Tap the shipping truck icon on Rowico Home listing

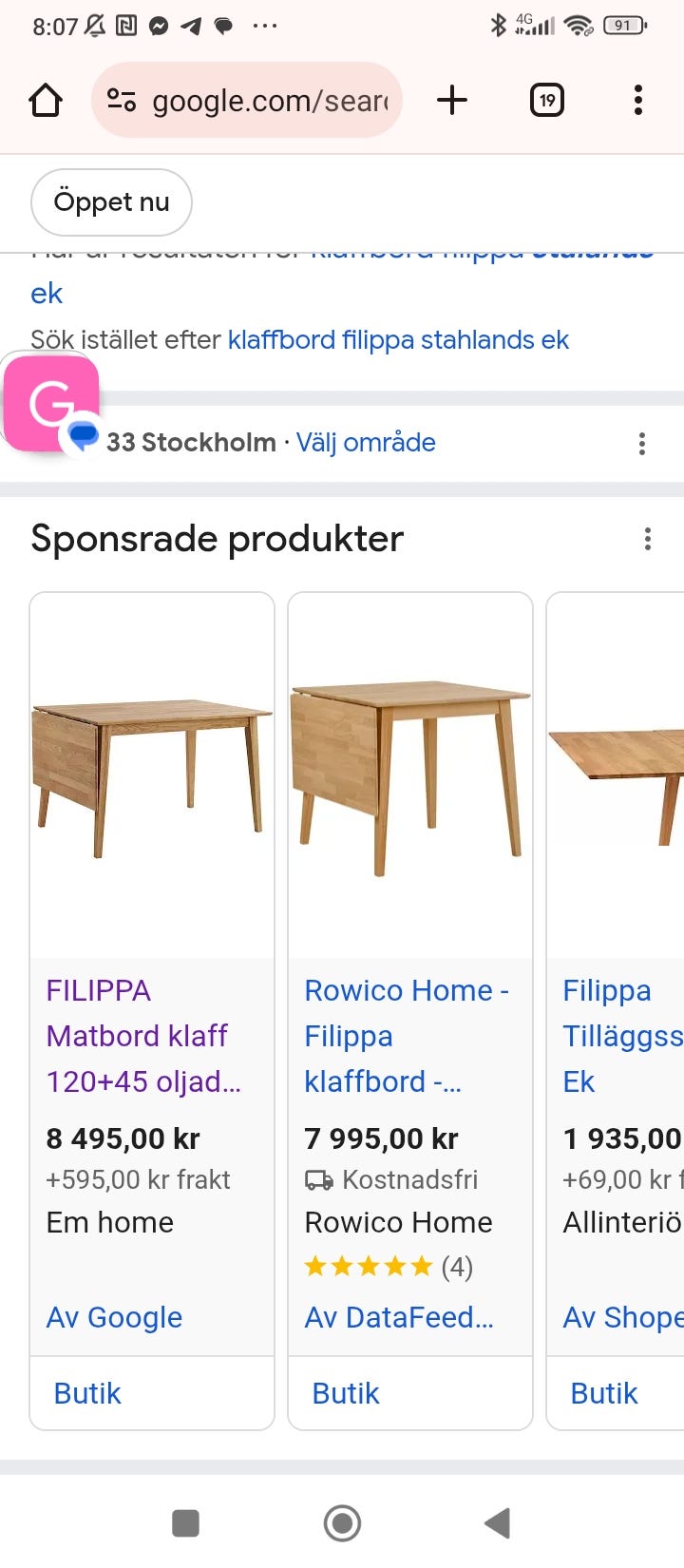click(x=318, y=1179)
